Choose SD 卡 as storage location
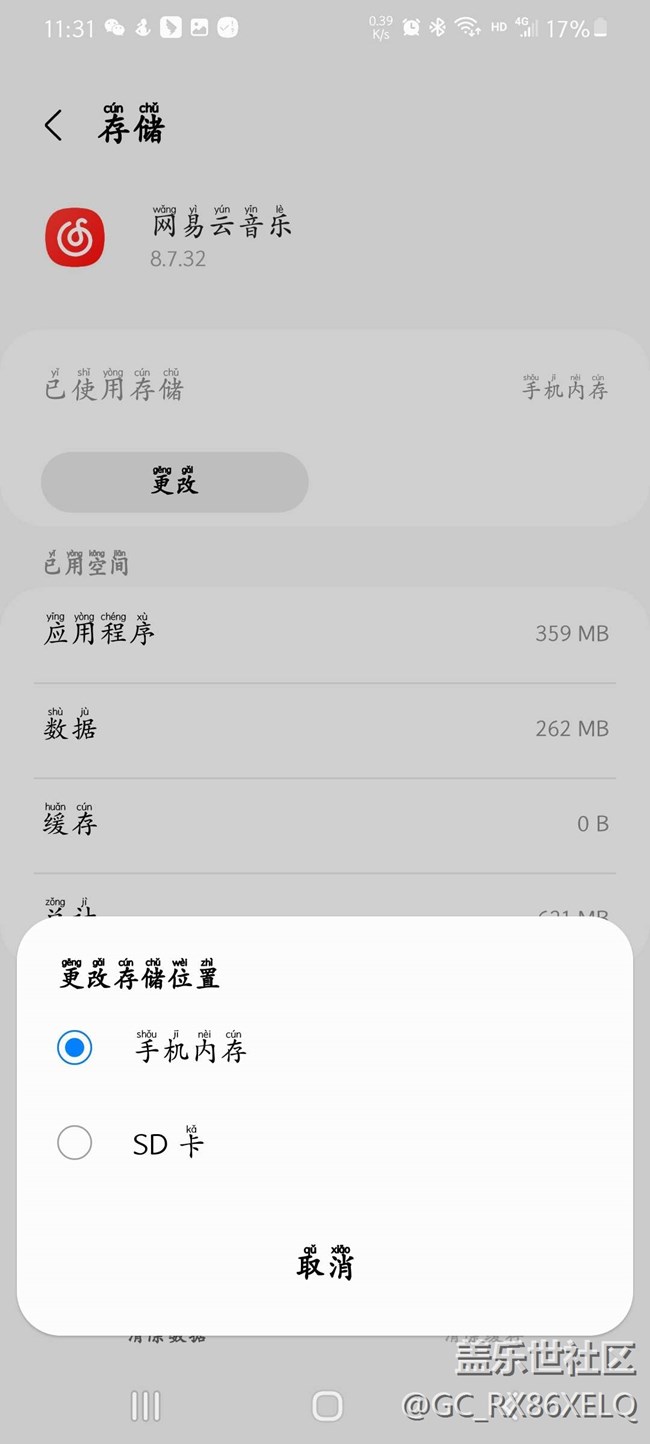The width and height of the screenshot is (650, 1444). click(x=75, y=1143)
